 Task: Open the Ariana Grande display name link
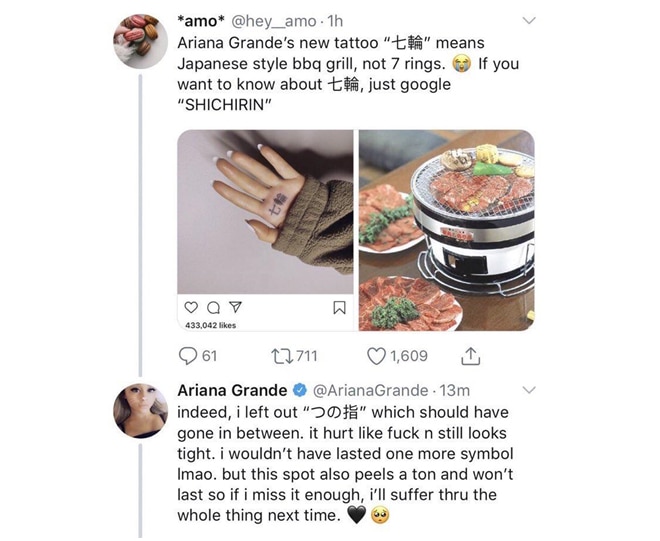click(231, 390)
